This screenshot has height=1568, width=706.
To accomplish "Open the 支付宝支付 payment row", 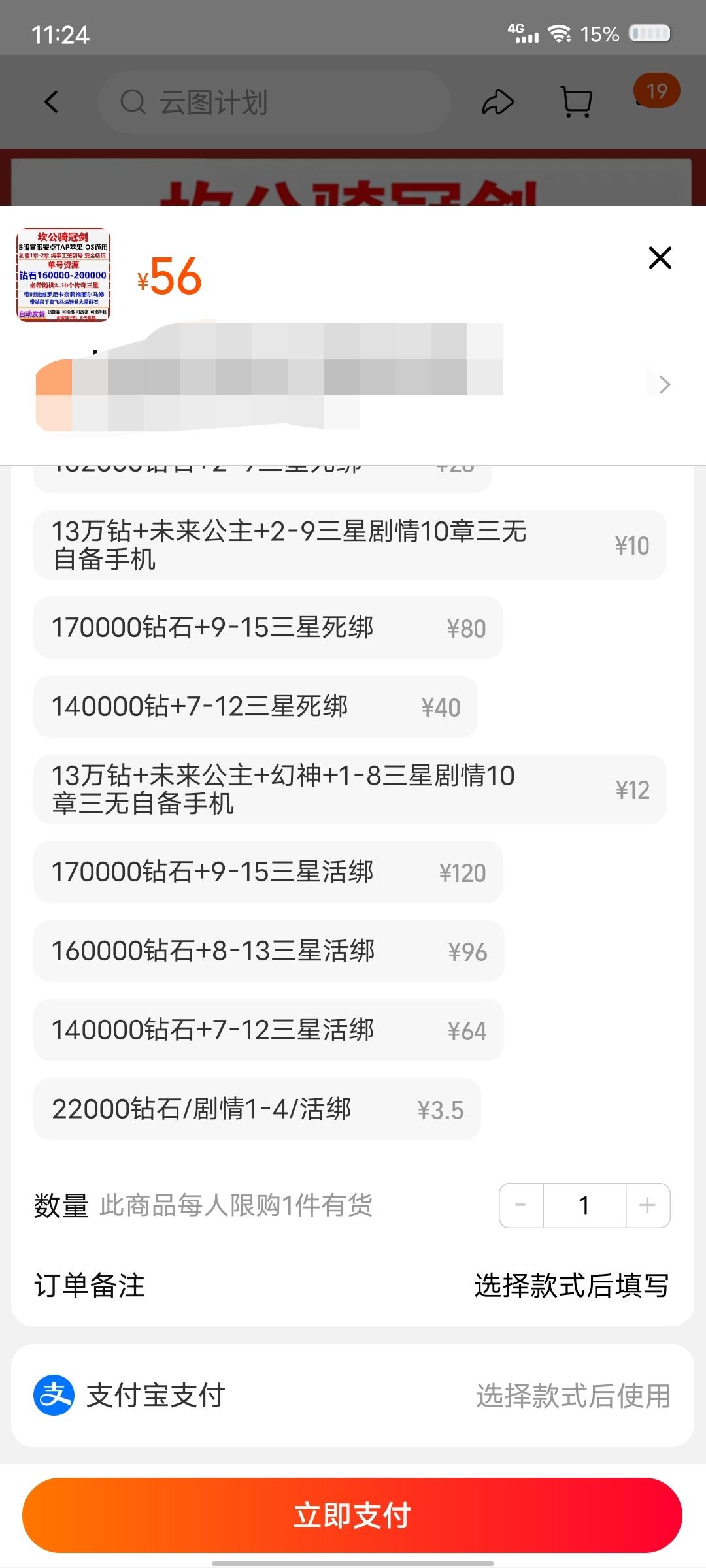I will 352,1396.
